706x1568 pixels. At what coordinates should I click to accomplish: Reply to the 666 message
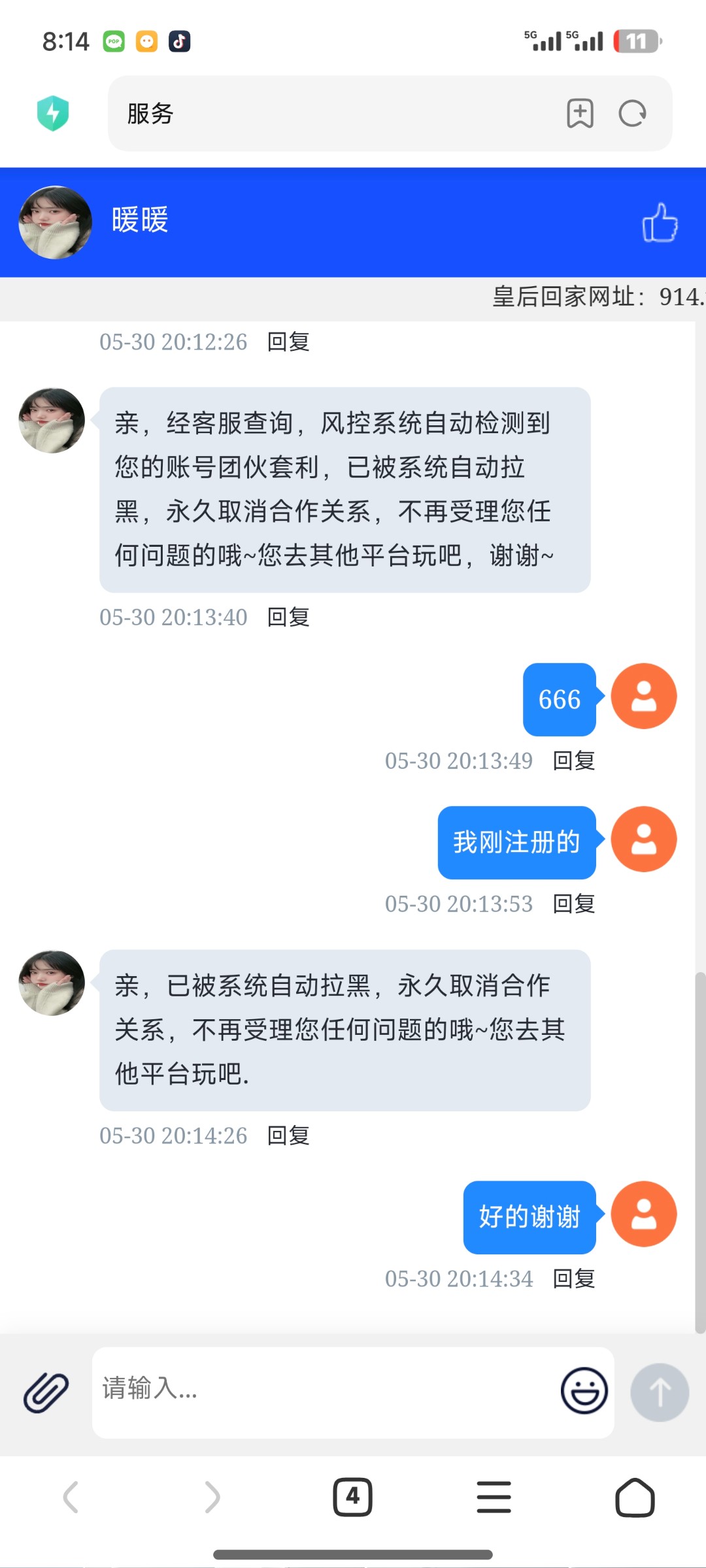tap(574, 760)
